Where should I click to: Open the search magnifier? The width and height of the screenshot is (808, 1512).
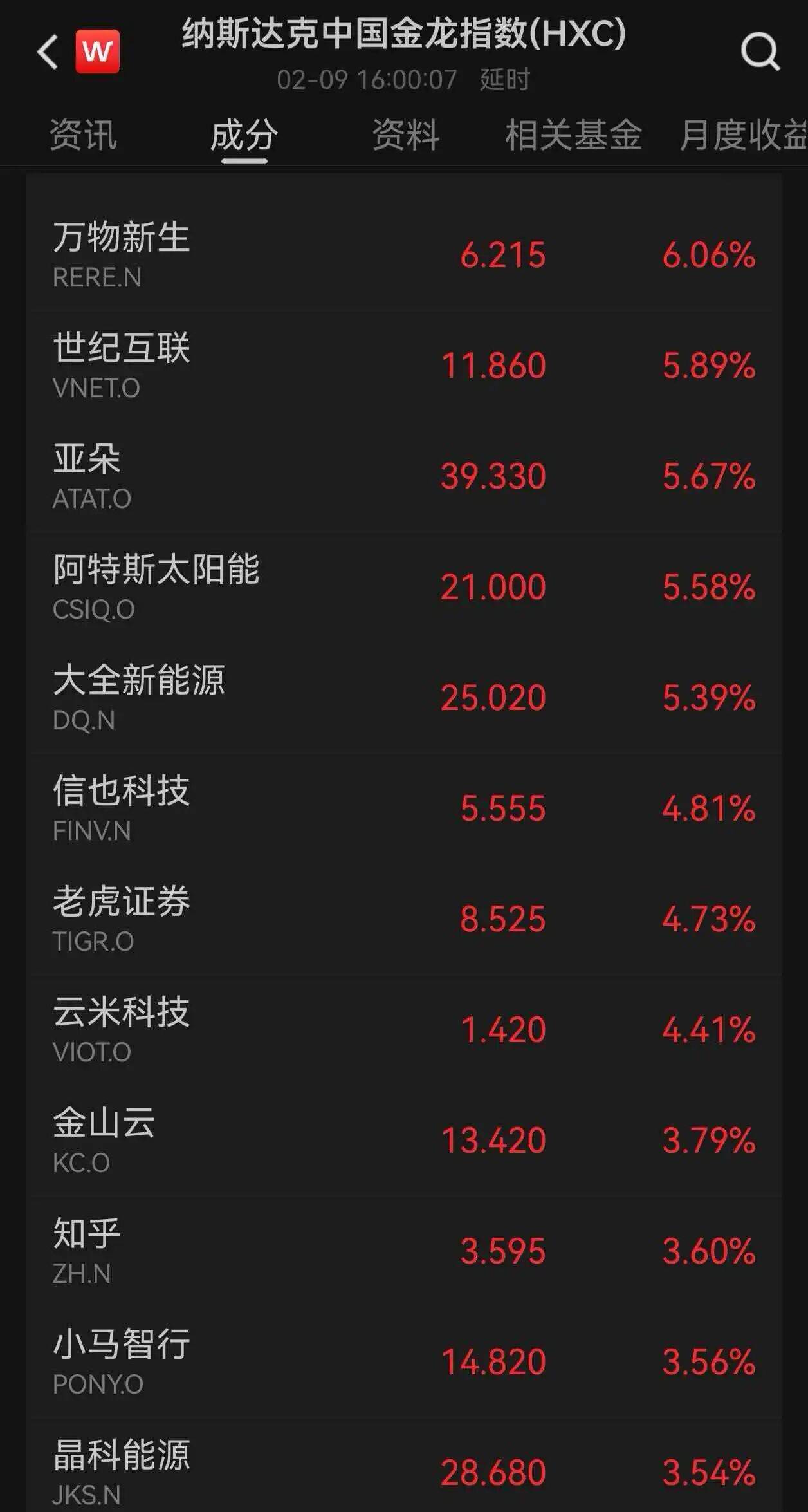click(x=760, y=51)
